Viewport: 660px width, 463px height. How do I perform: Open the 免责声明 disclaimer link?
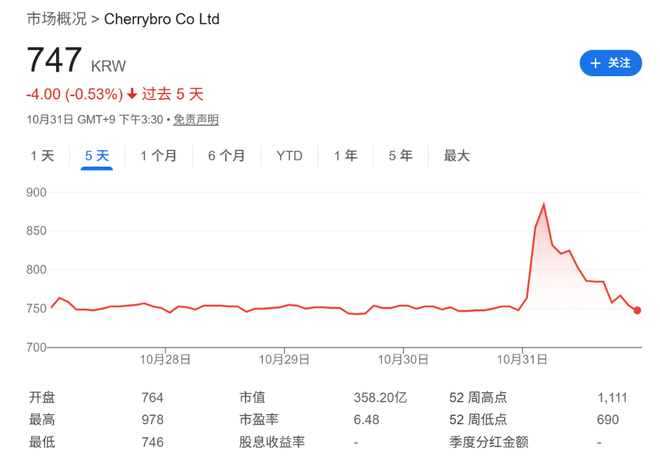tap(196, 120)
